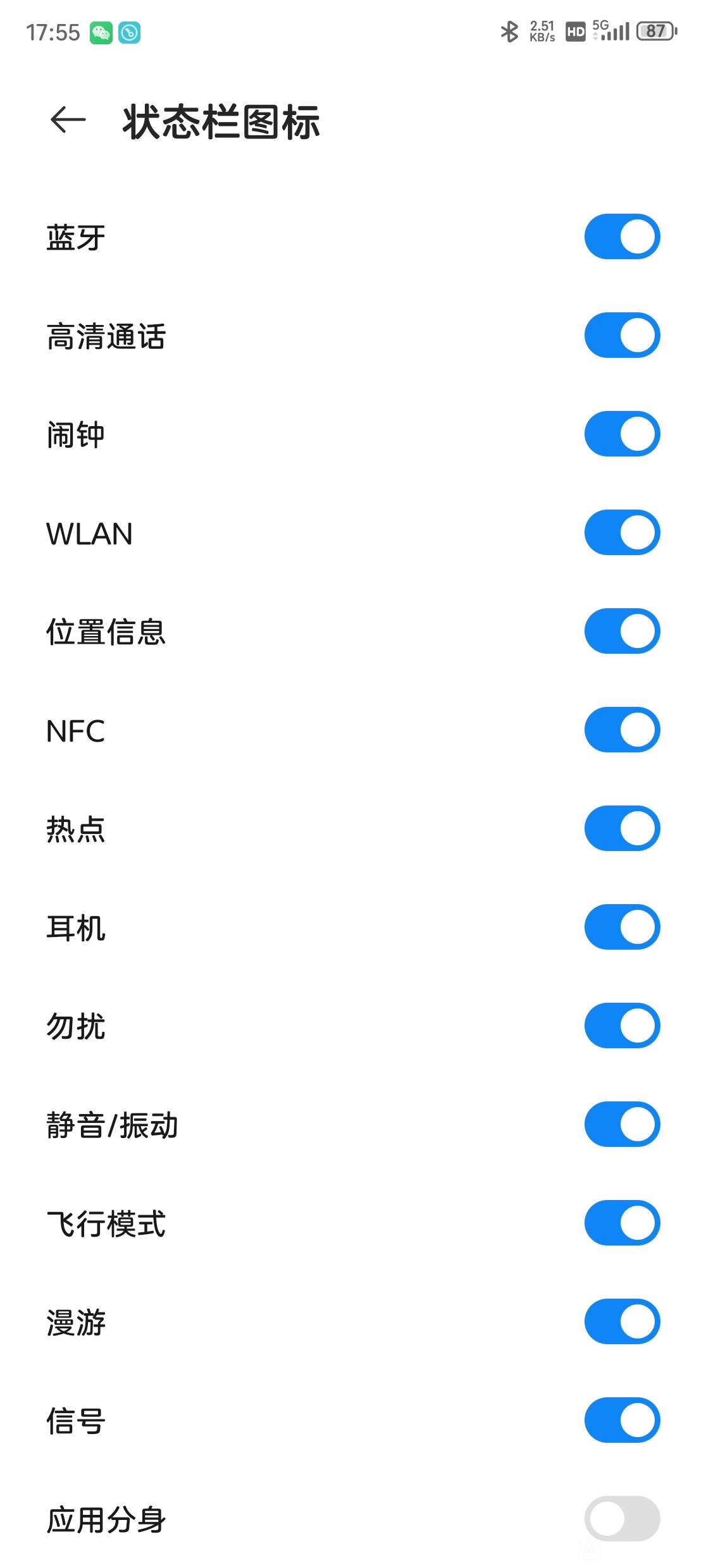Switch off the 勿扰 toggle

pyautogui.click(x=622, y=1026)
